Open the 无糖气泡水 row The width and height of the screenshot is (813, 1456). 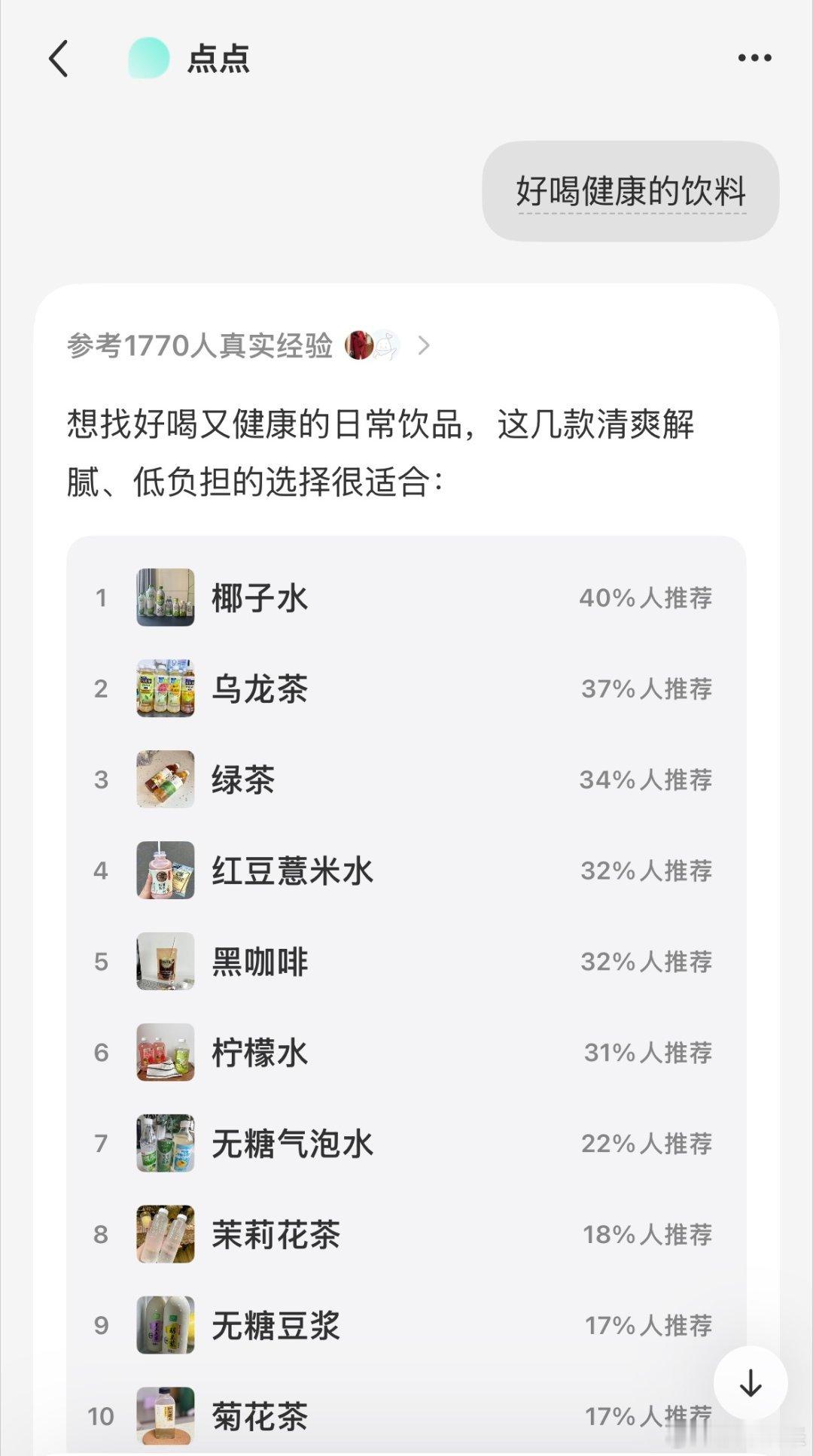click(406, 1144)
